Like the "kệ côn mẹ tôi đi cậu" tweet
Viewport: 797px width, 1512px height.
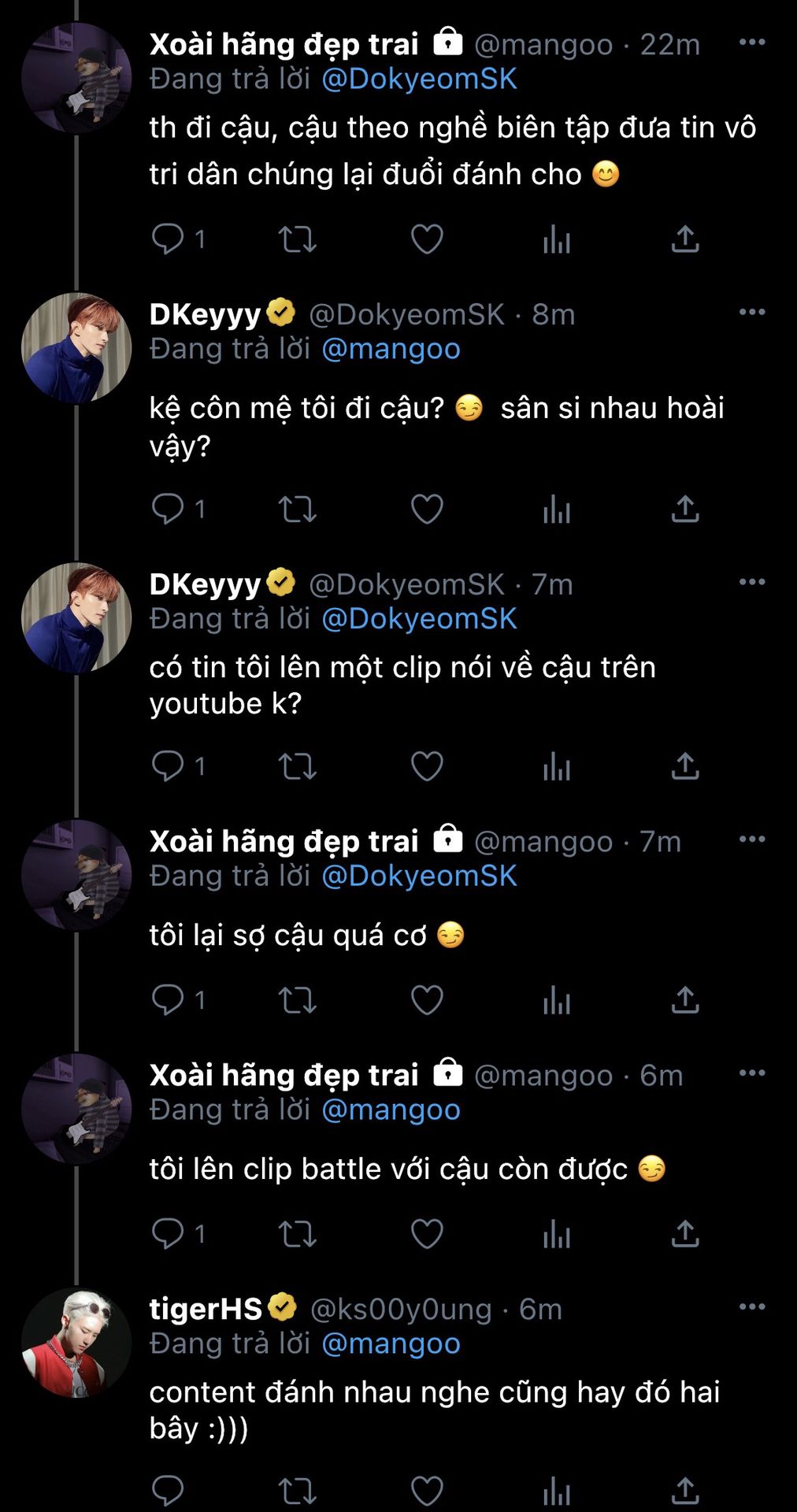coord(427,510)
